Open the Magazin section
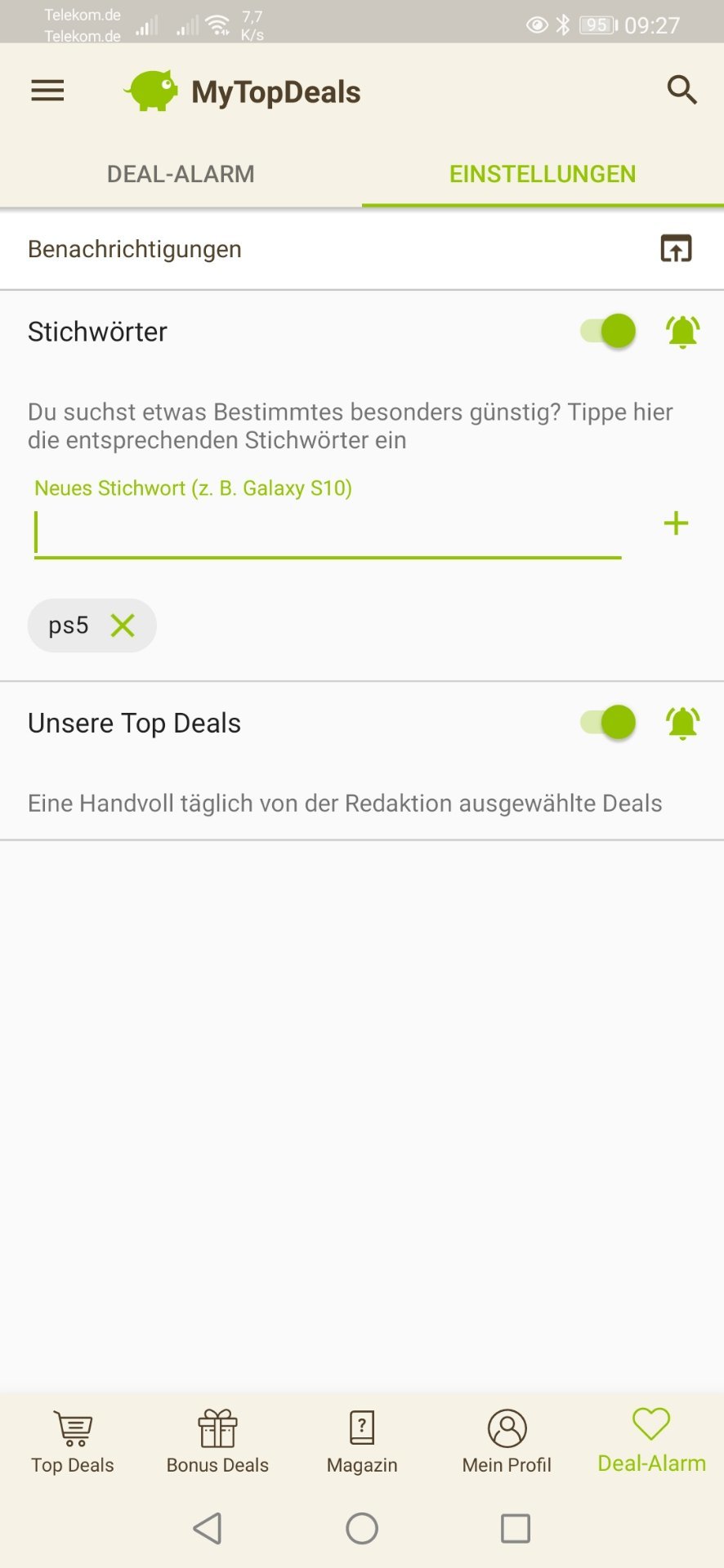The width and height of the screenshot is (724, 1568). click(362, 1442)
